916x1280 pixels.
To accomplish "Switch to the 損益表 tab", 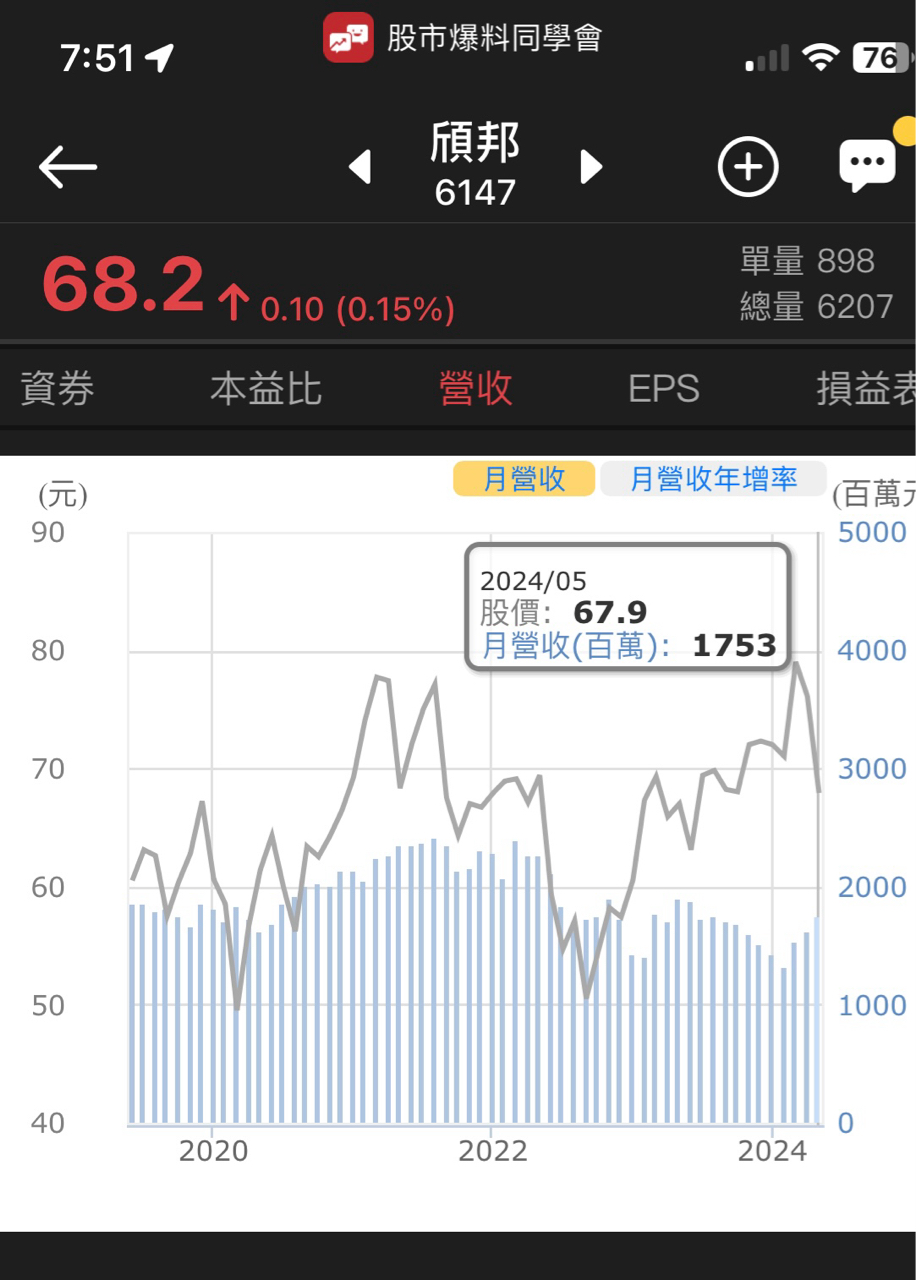I will pos(864,388).
